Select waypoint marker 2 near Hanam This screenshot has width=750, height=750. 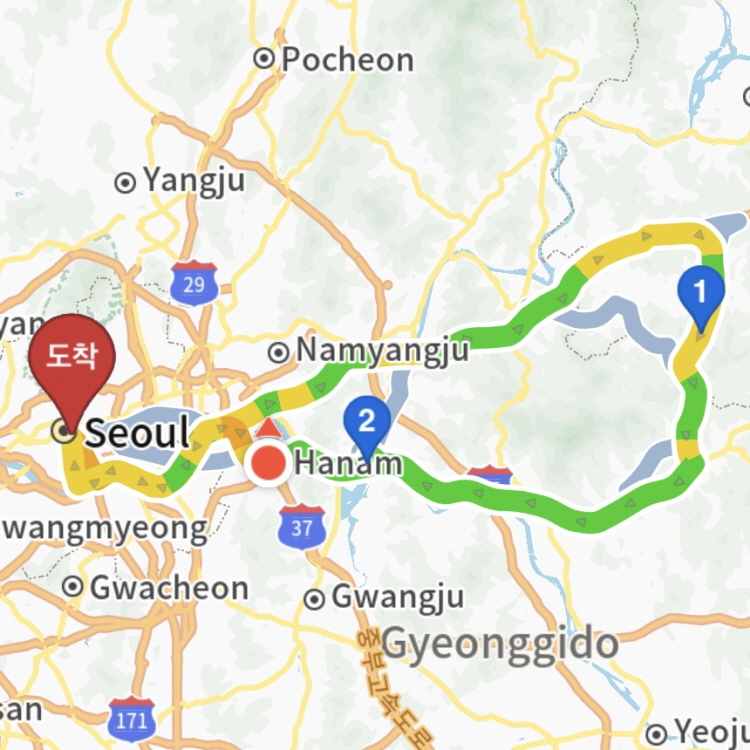coord(366,421)
